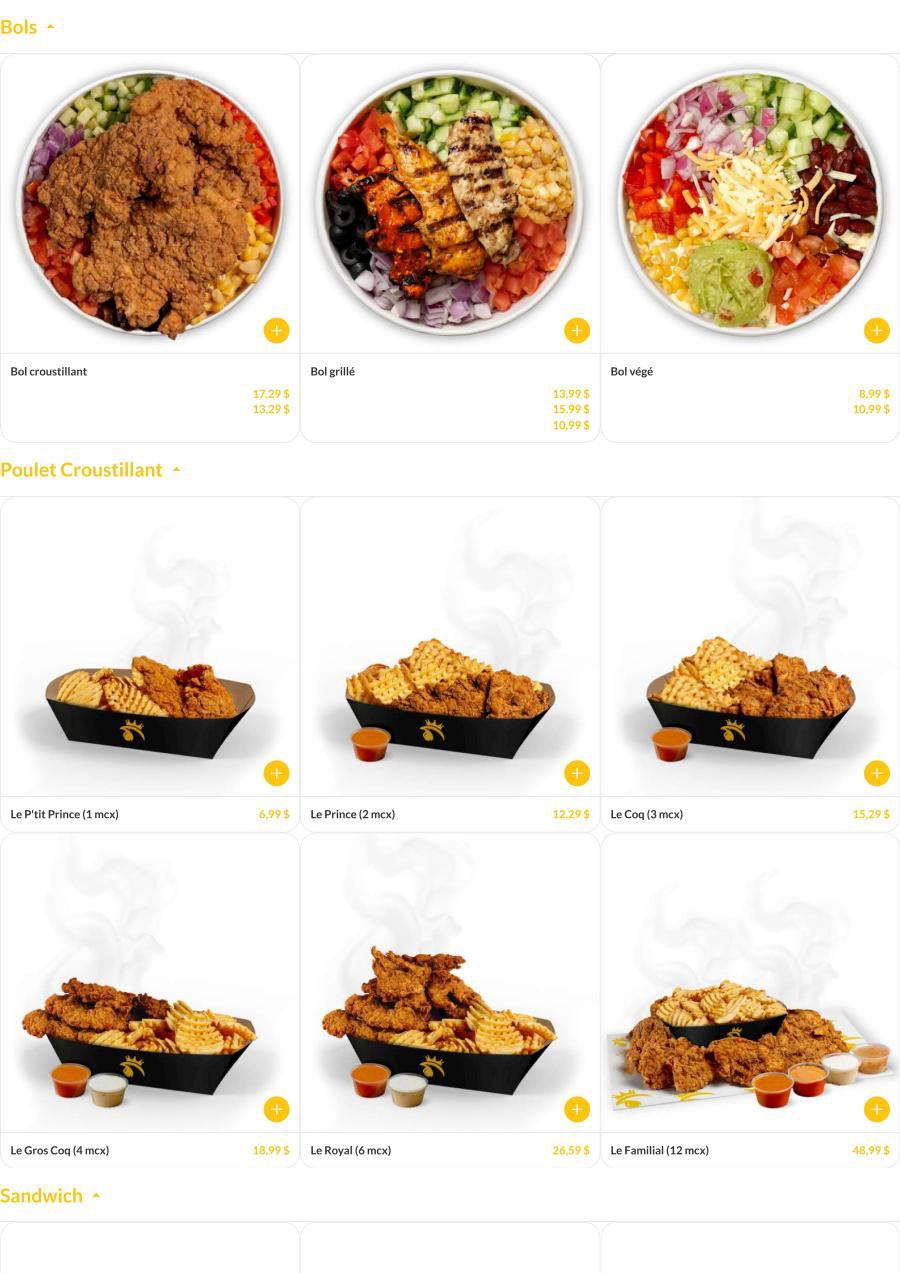Add Bol croustillant to the order
900x1273 pixels.
[x=276, y=330]
